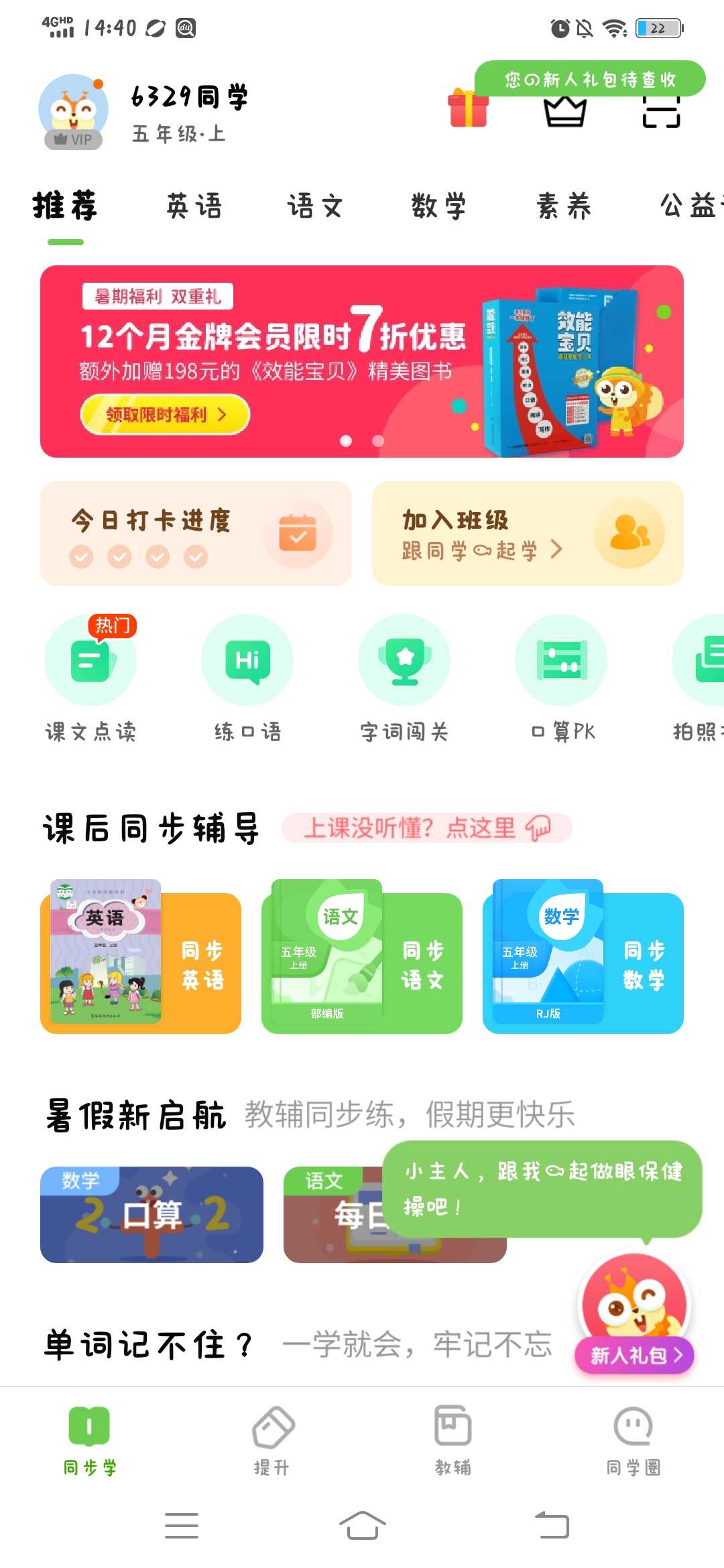Image resolution: width=724 pixels, height=1568 pixels.
Task: Open 字词闯关 challenge
Action: coord(404,678)
